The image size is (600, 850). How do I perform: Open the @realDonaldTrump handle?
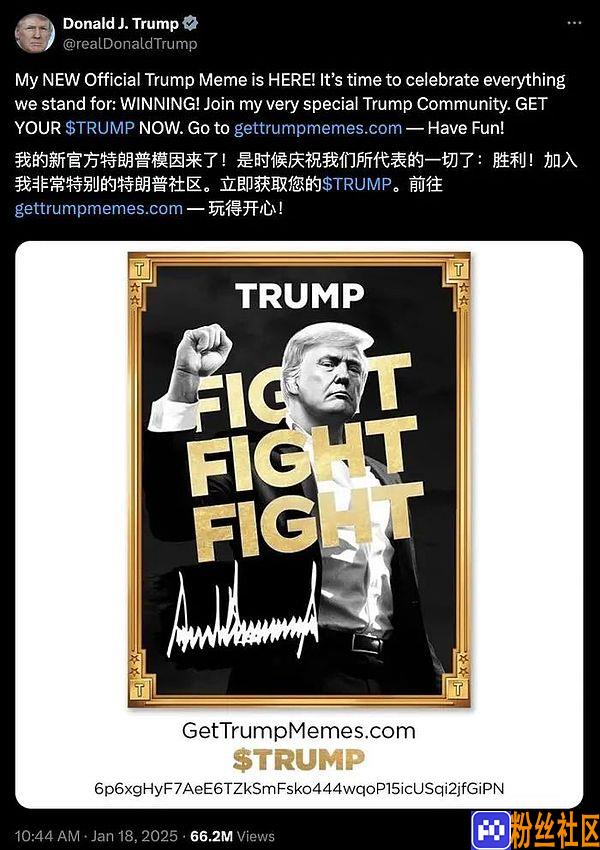(x=130, y=44)
